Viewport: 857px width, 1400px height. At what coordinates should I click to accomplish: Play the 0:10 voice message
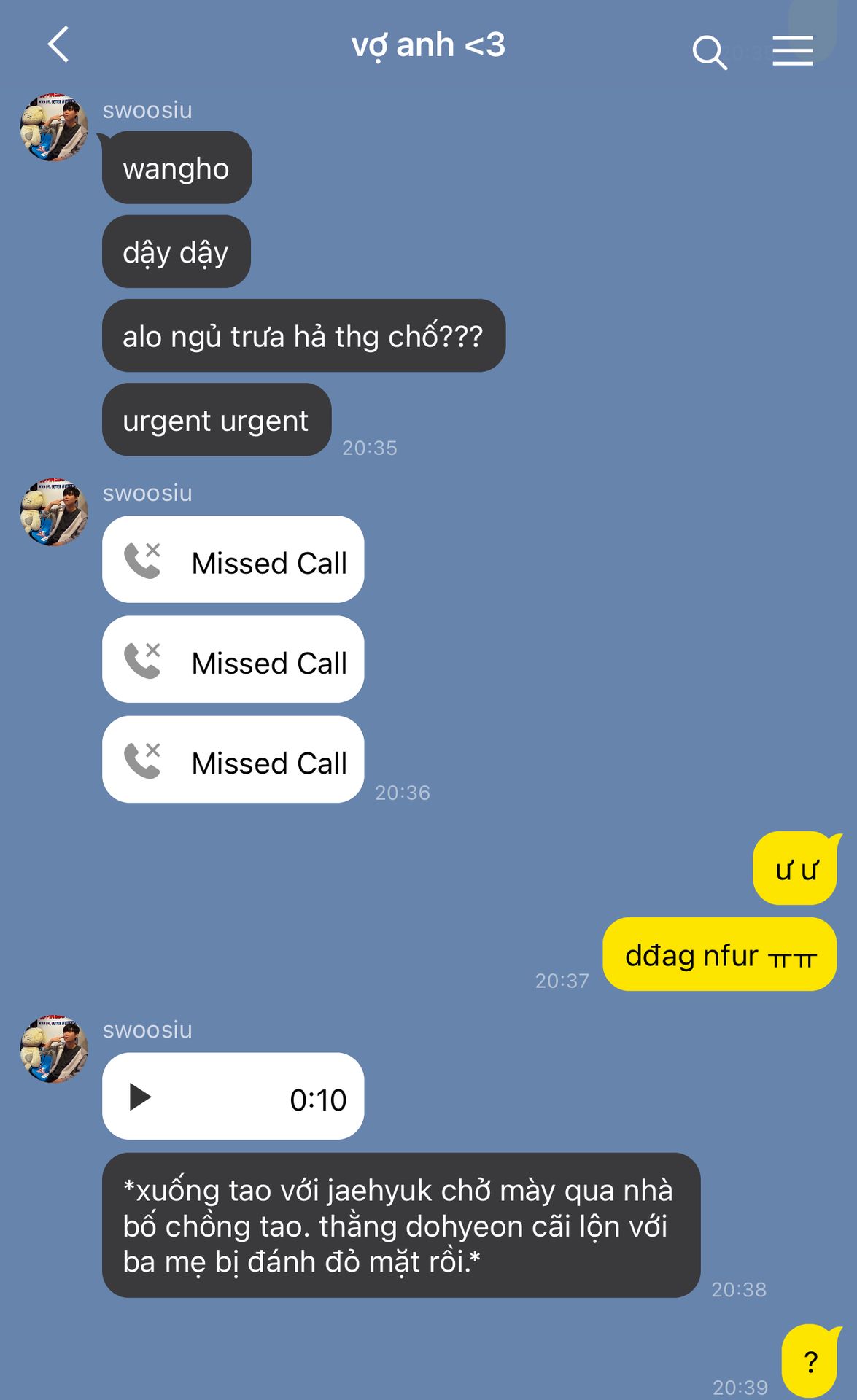140,1097
